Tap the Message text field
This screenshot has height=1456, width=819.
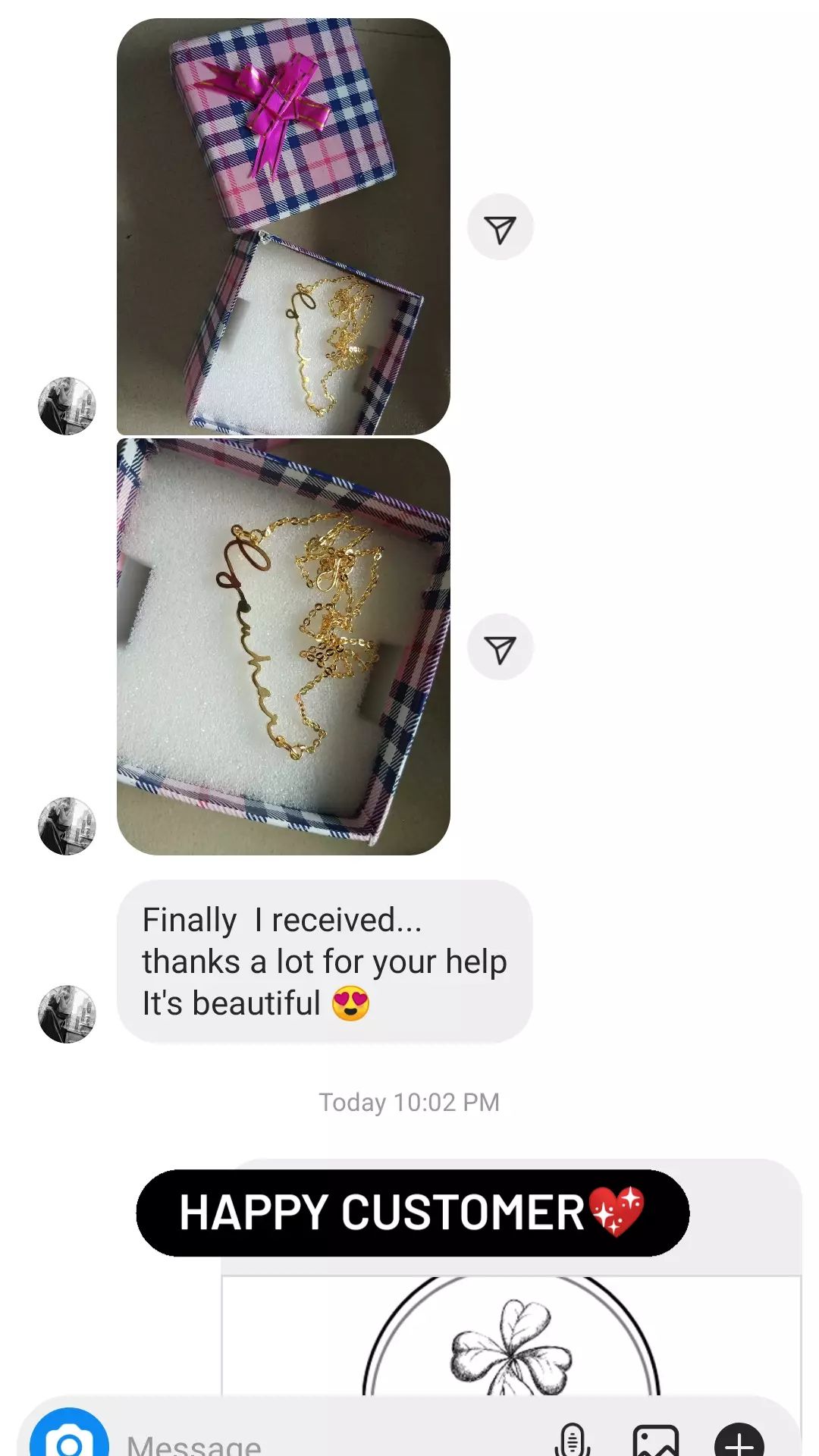click(326, 1441)
